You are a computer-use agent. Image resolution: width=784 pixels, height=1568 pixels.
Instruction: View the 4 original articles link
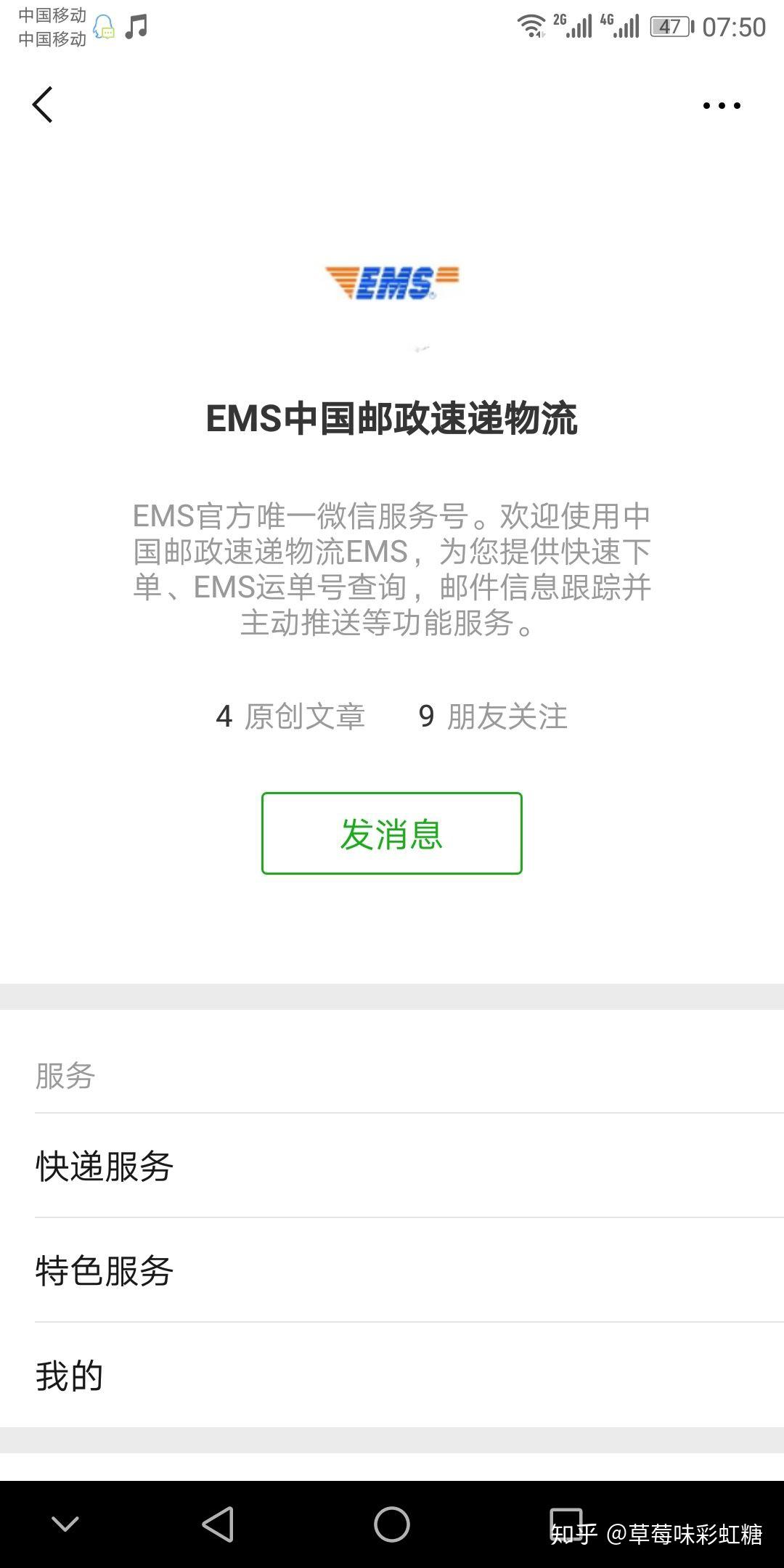coord(290,717)
